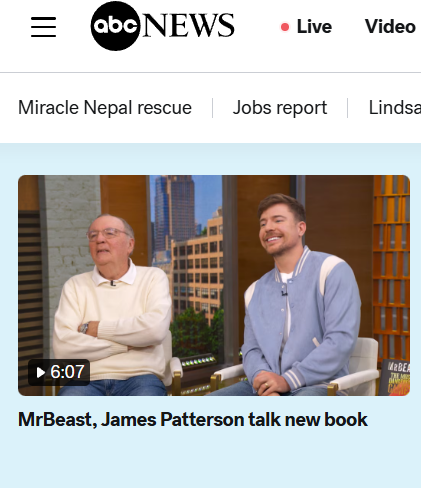The image size is (421, 488).
Task: Open the headline MrBeast, James Patterson talk new book
Action: click(x=193, y=419)
